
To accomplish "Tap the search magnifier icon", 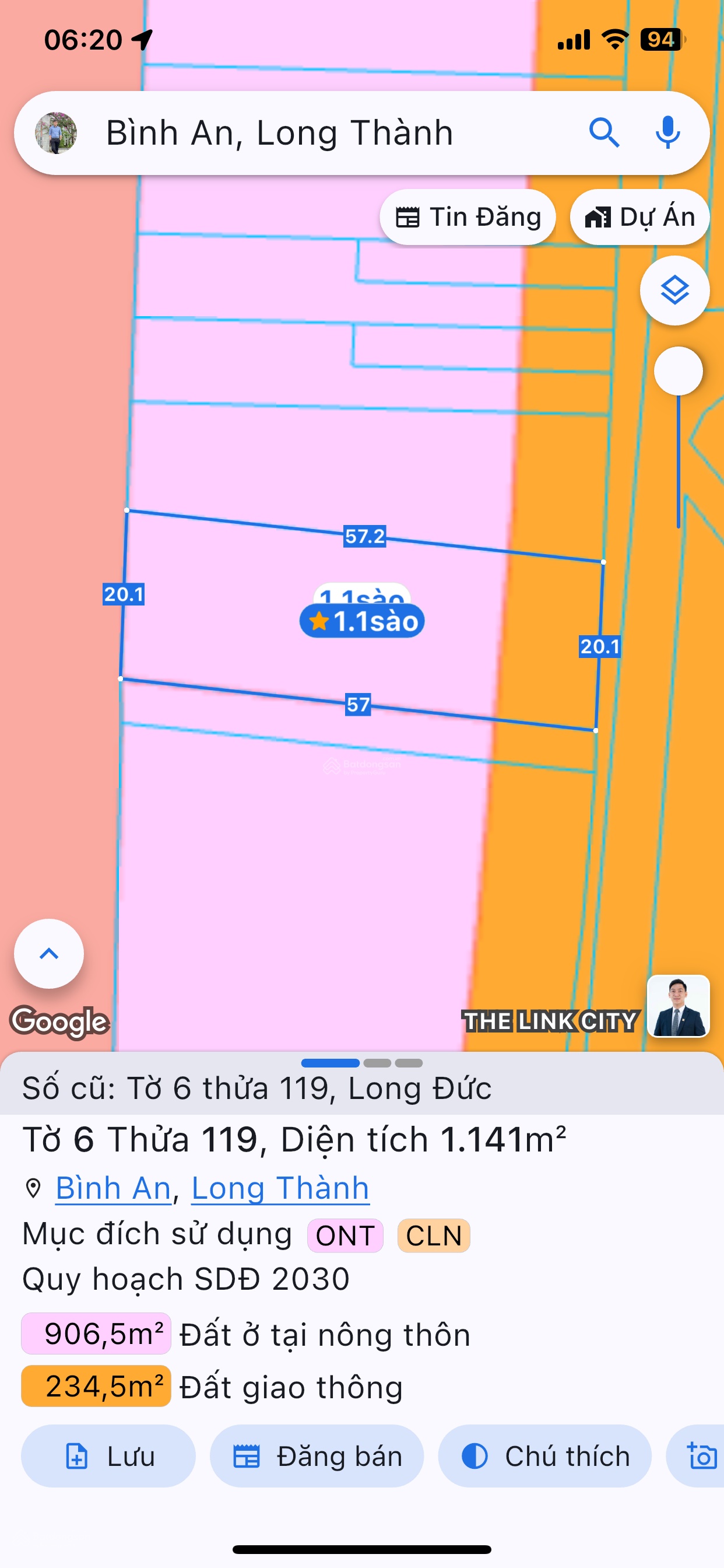I will [604, 132].
